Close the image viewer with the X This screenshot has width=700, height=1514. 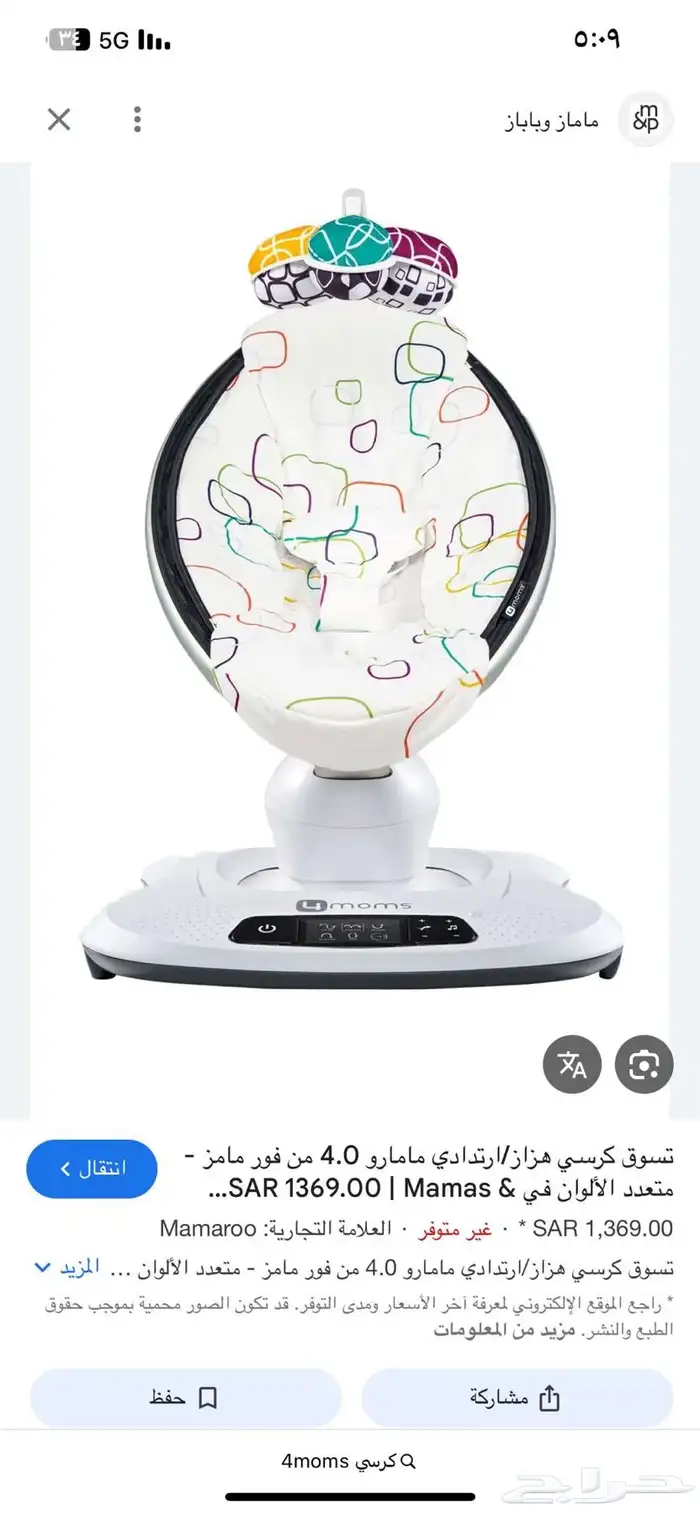coord(59,120)
